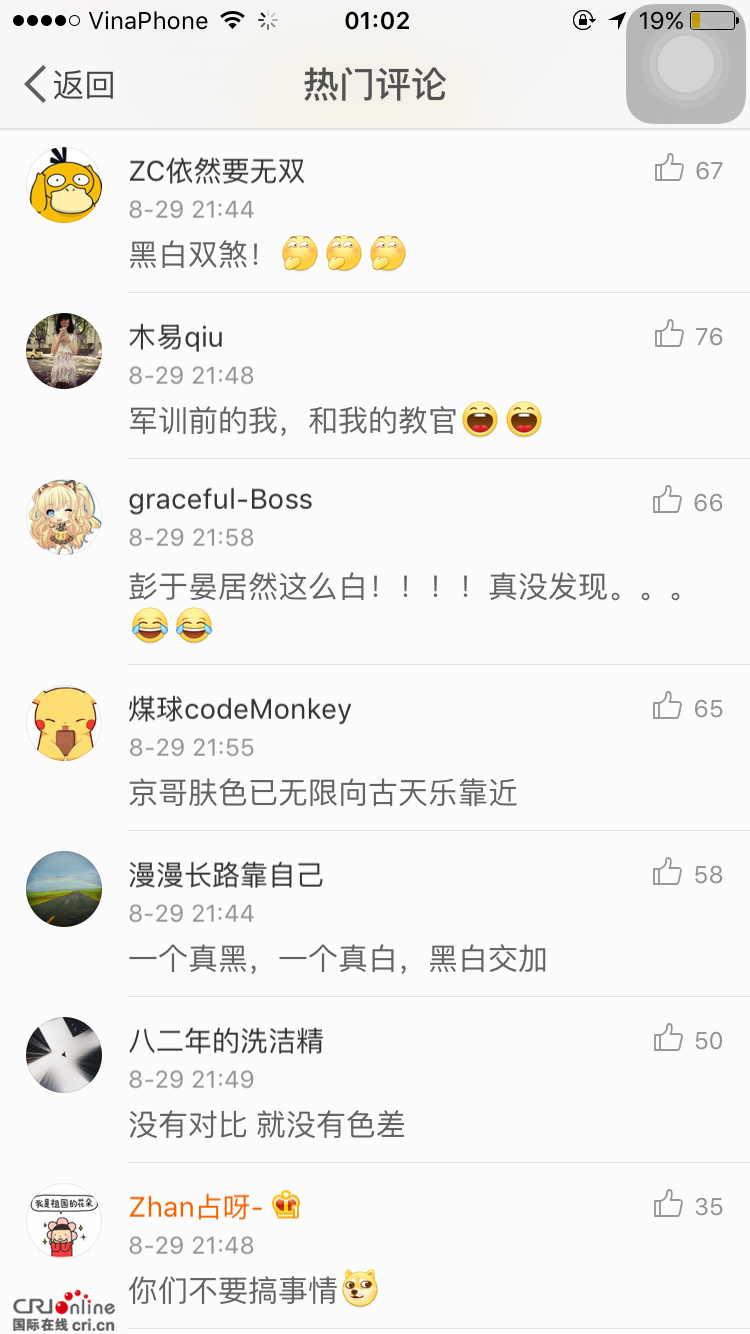Select the comment 没有对比 就没有色差

pyautogui.click(x=267, y=1125)
